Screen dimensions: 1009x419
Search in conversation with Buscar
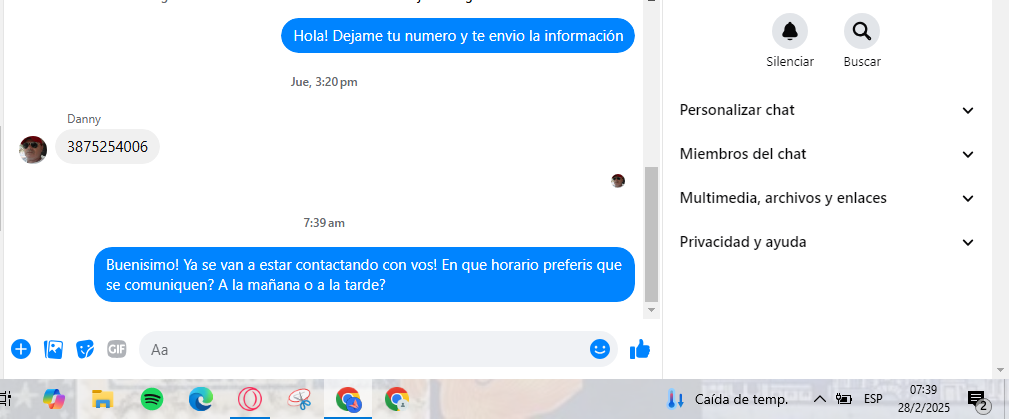[x=861, y=32]
